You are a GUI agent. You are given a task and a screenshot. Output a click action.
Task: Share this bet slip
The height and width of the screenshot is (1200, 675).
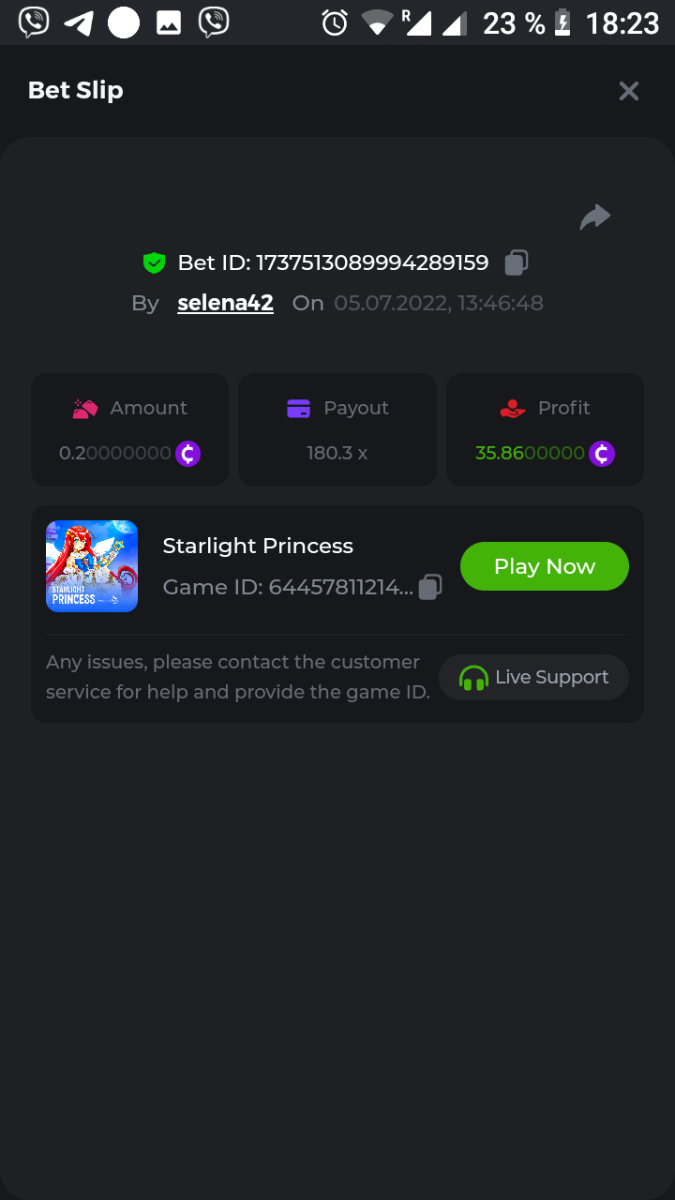coord(595,217)
